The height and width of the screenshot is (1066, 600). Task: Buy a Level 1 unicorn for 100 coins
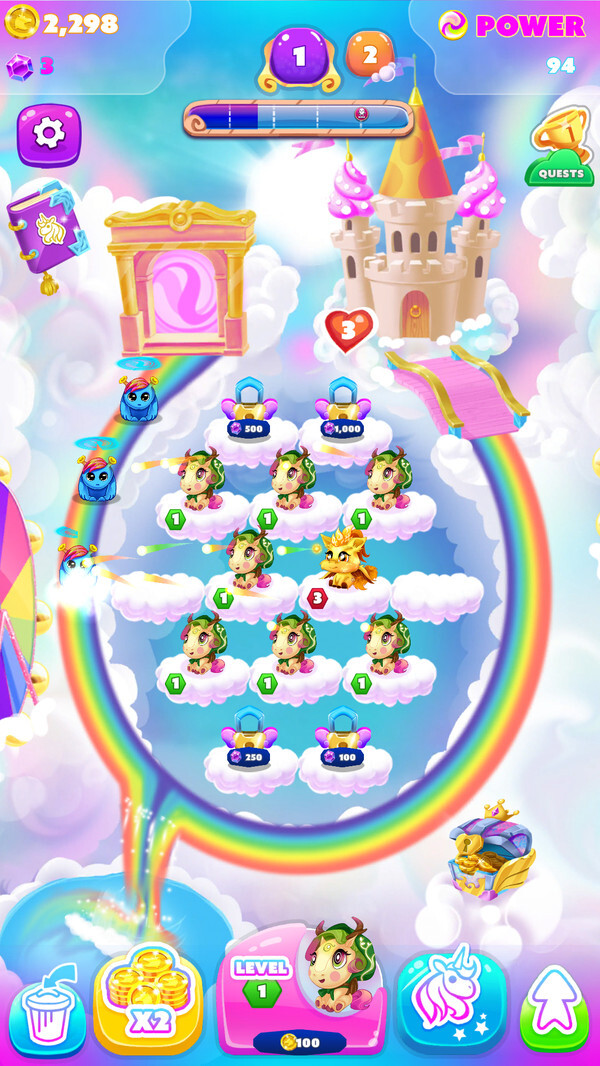tap(300, 989)
